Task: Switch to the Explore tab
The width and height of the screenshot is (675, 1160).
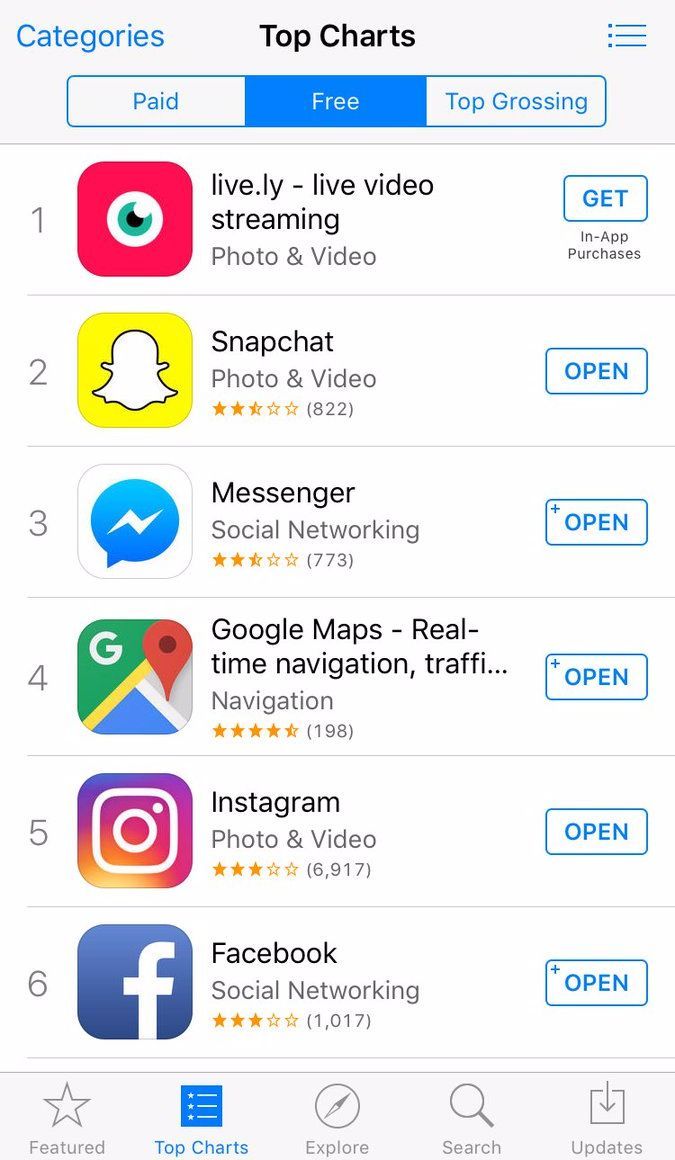Action: (337, 1118)
